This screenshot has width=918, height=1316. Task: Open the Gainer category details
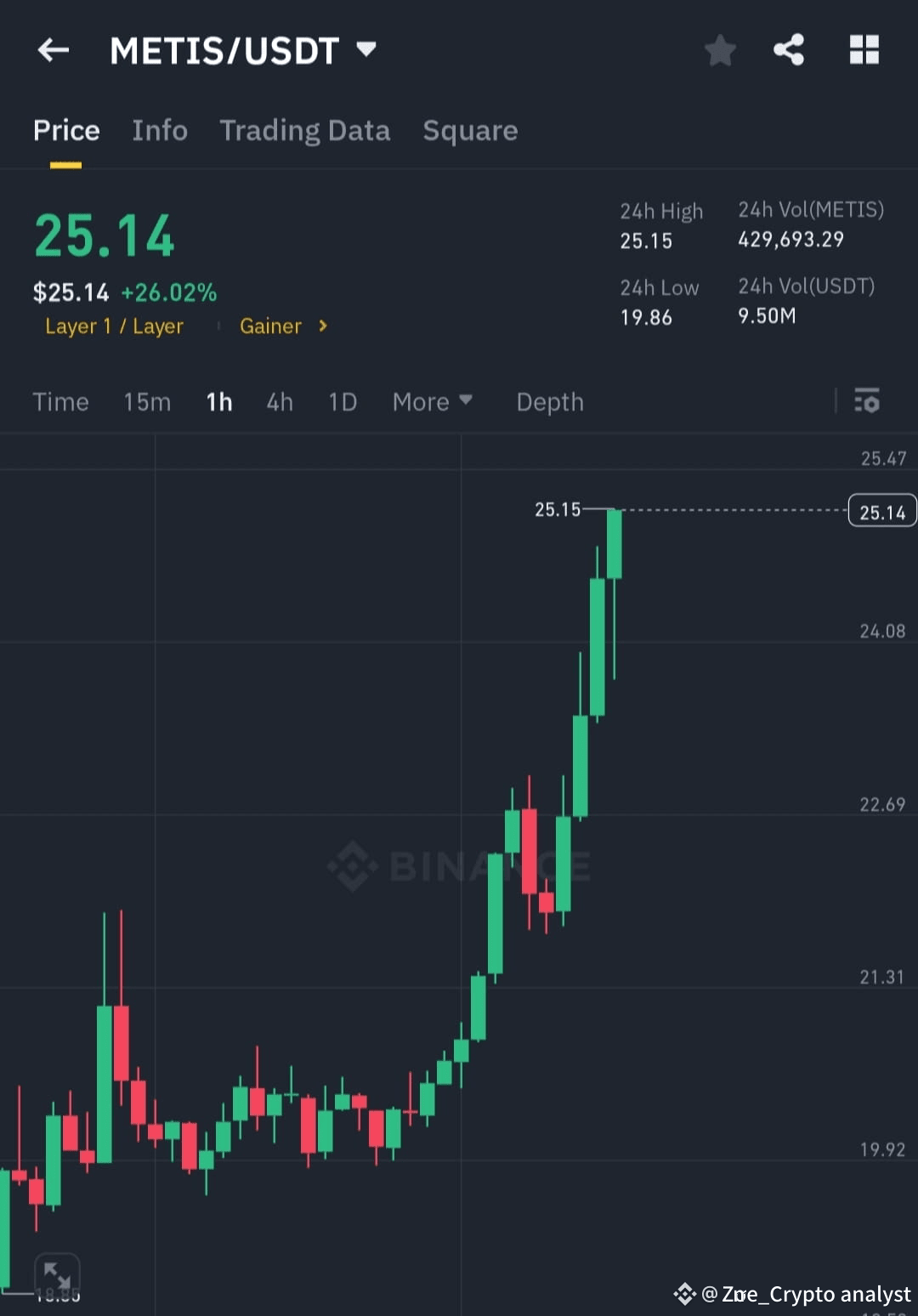(282, 326)
